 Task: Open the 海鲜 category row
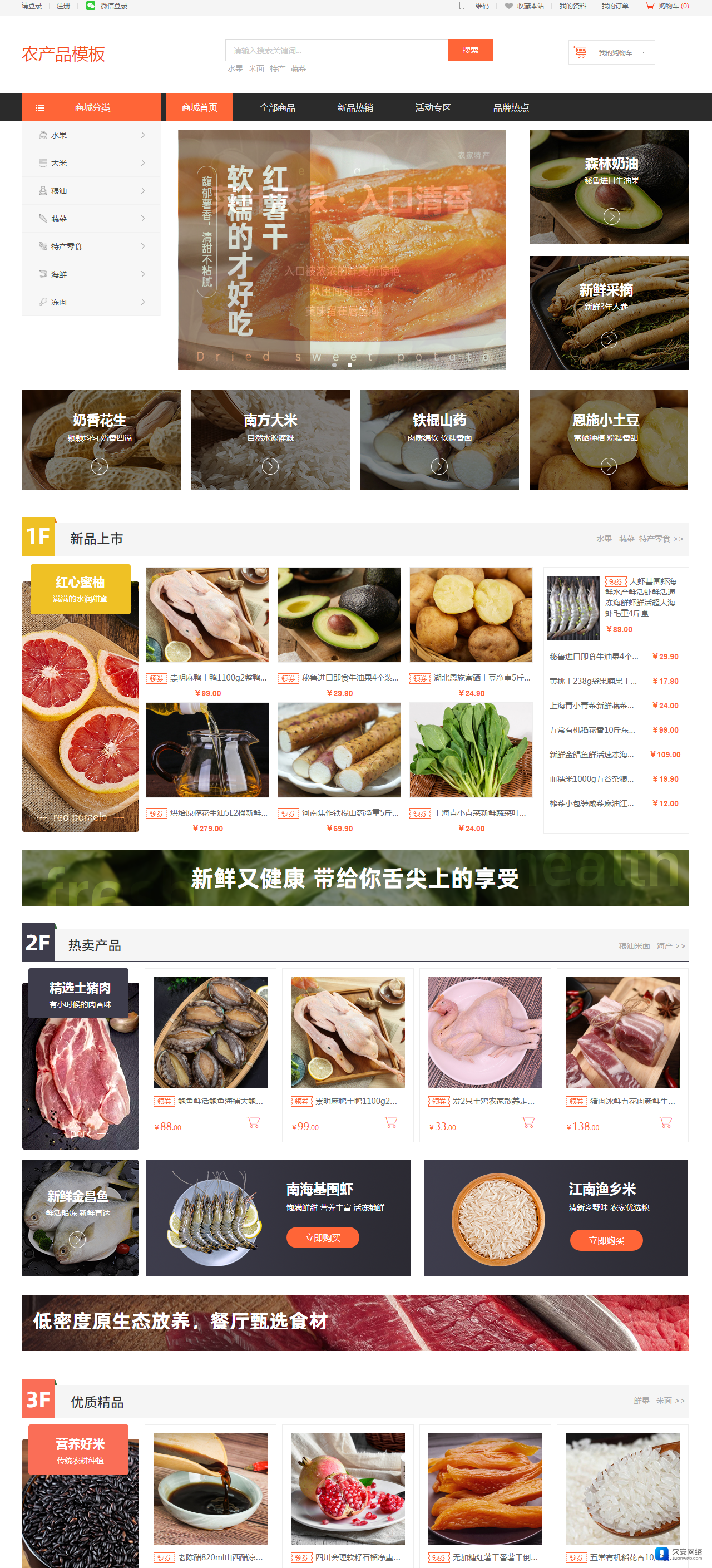coord(91,274)
